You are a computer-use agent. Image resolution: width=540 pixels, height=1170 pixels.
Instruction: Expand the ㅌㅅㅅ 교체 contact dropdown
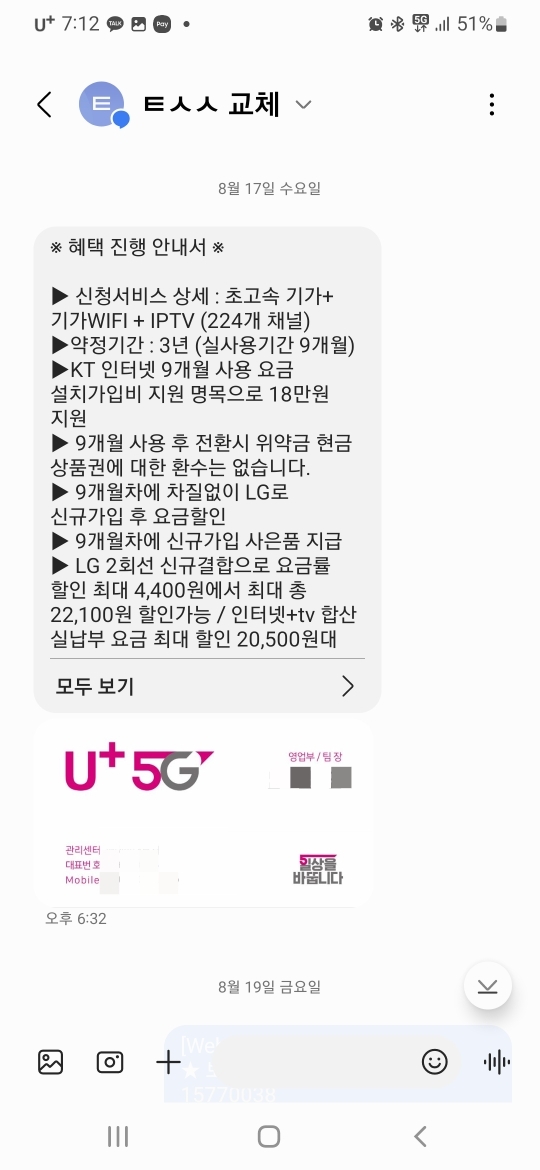coord(303,104)
